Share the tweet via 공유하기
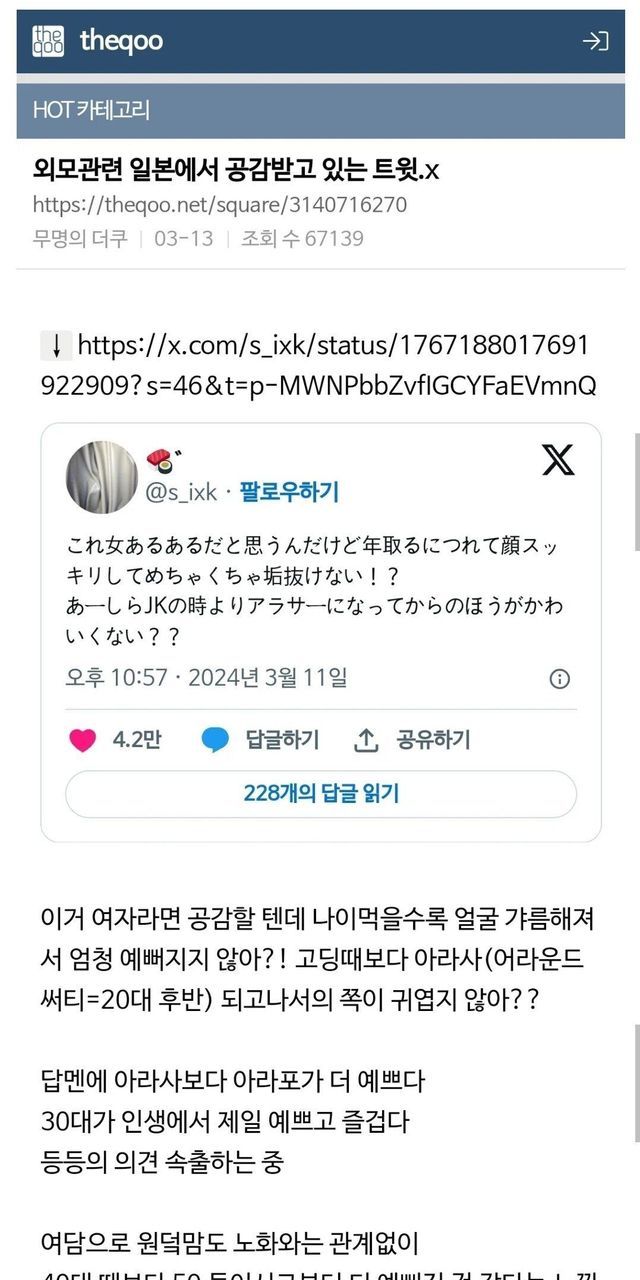Screen dimensions: 640x1280 click(412, 740)
